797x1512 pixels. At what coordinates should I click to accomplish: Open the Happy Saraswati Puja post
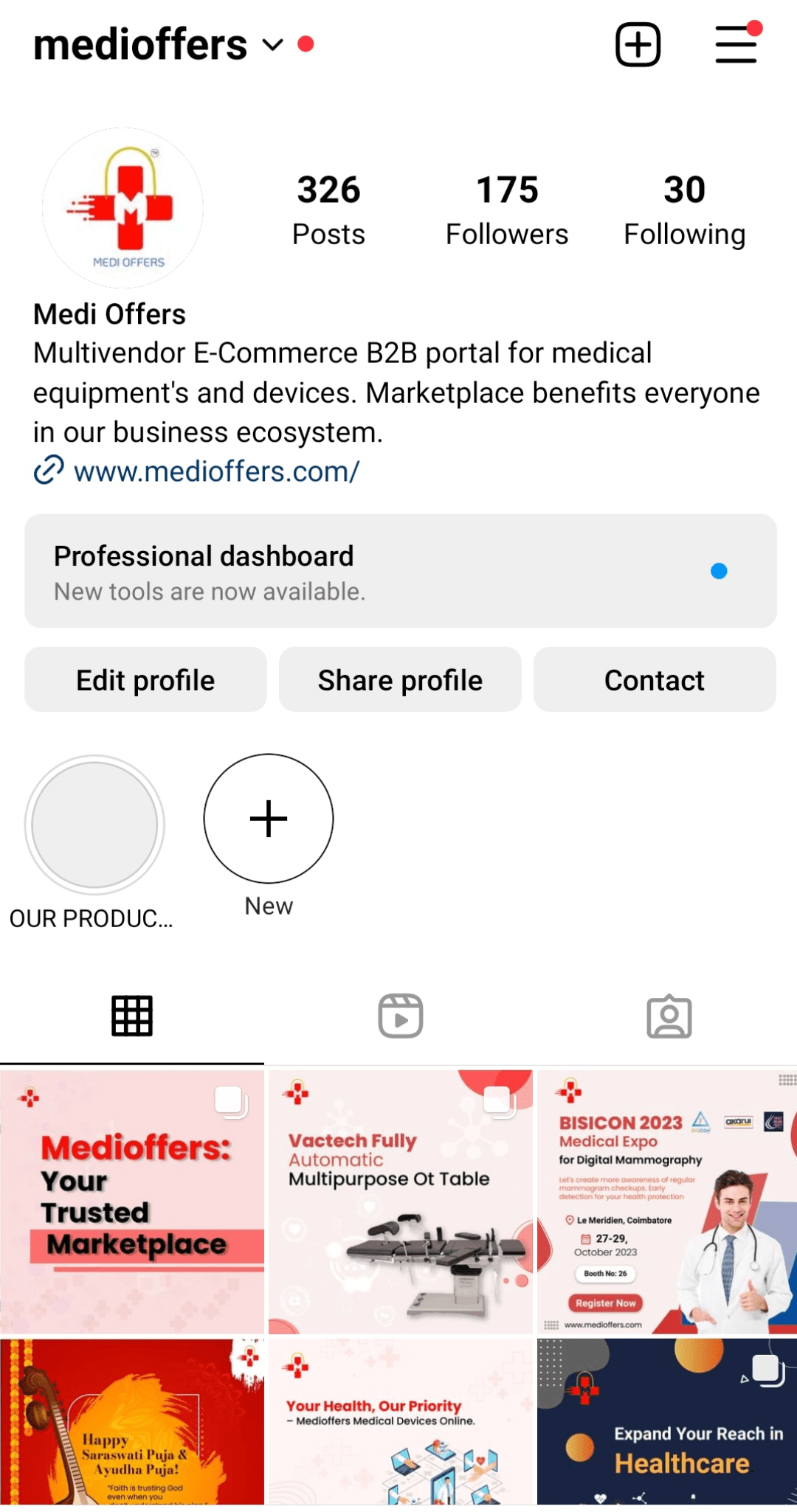(132, 1421)
